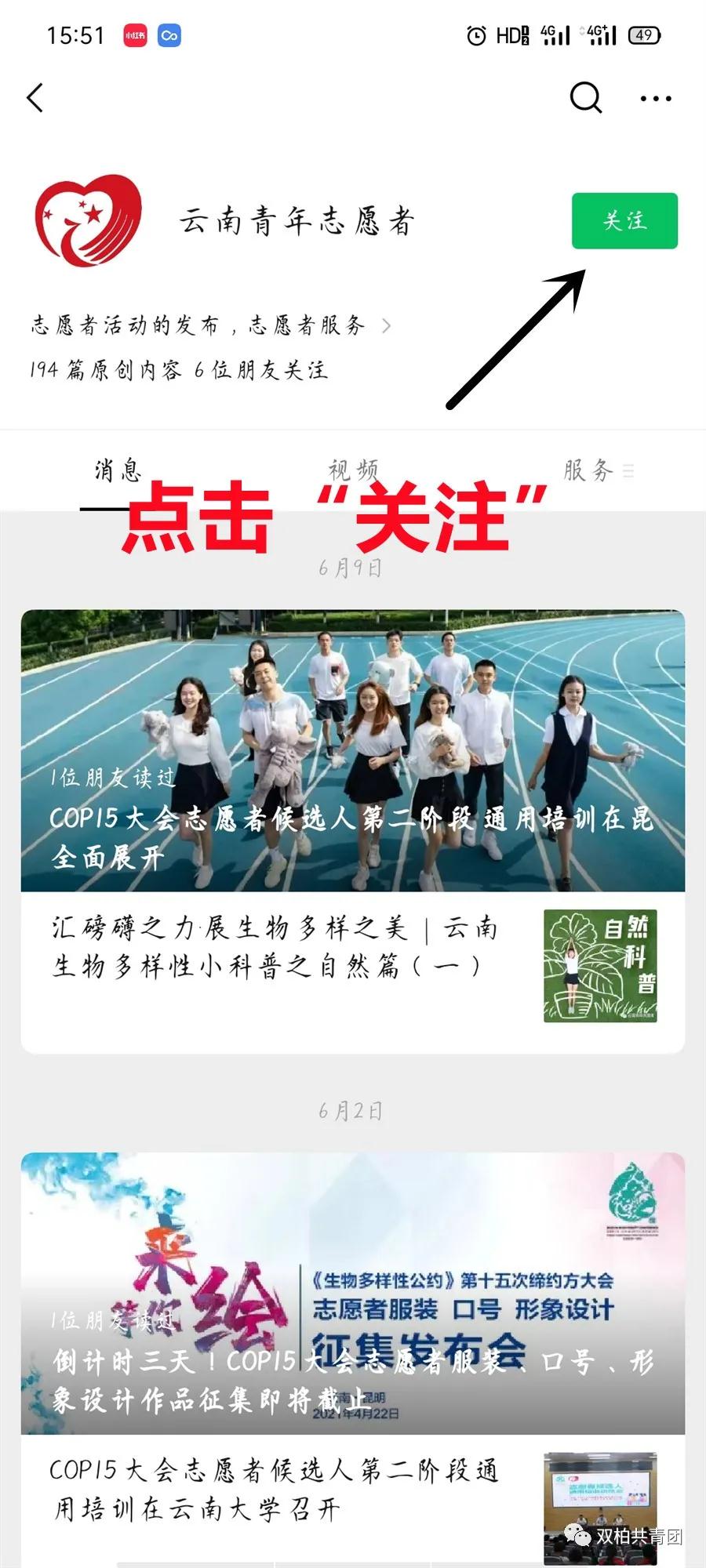This screenshot has width=706, height=1568.
Task: Open the 服务 tab menu
Action: coord(596,470)
